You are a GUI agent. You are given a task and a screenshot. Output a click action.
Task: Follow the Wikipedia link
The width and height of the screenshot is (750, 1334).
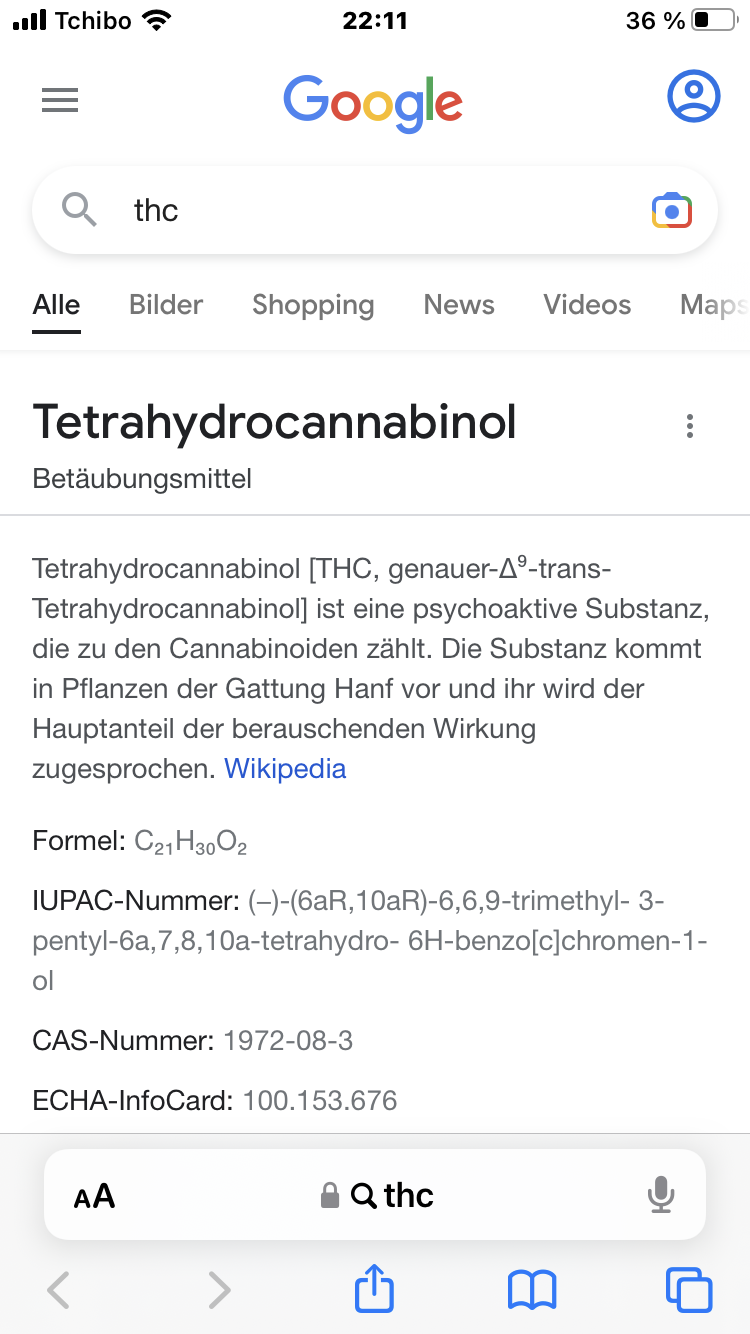click(285, 769)
